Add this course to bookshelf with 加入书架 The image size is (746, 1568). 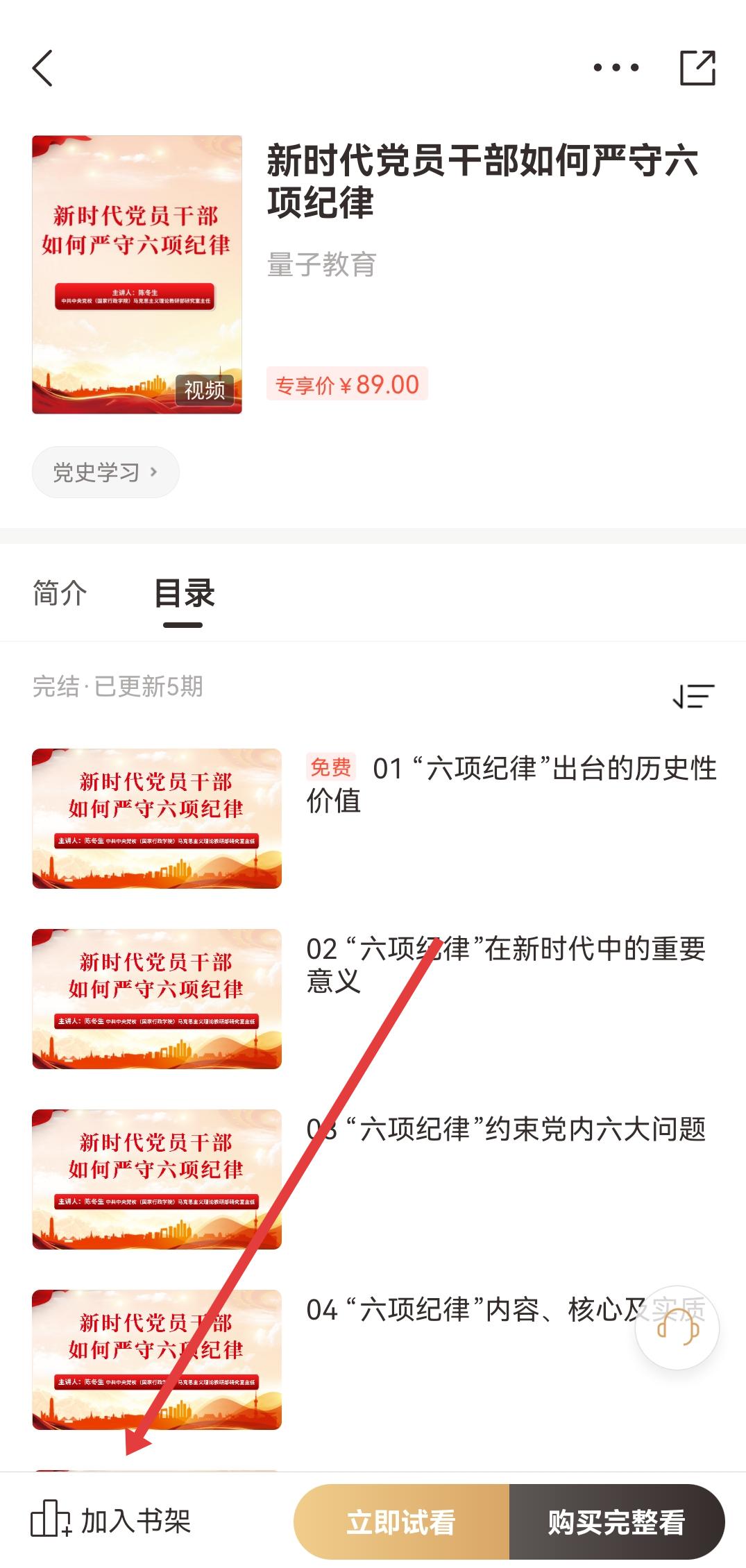111,1521
